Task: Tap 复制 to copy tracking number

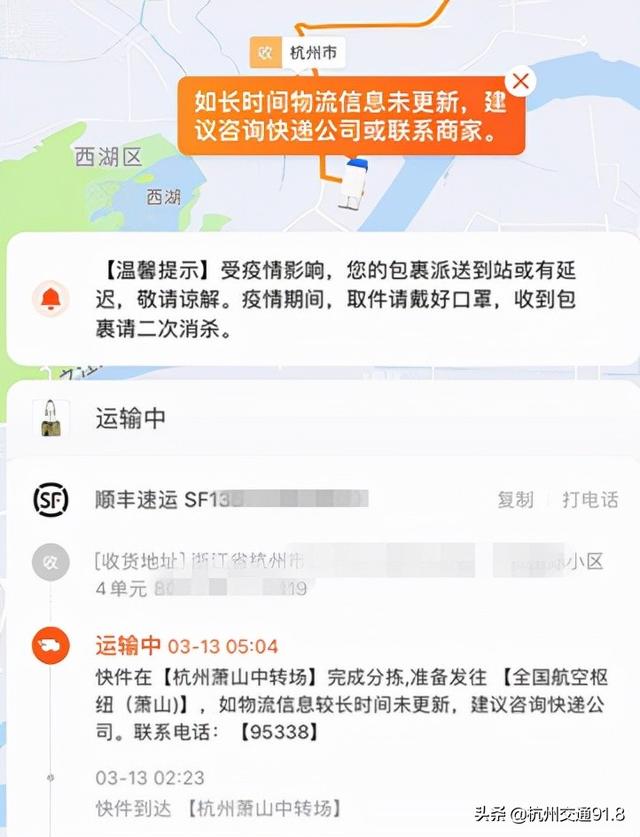Action: pos(516,499)
